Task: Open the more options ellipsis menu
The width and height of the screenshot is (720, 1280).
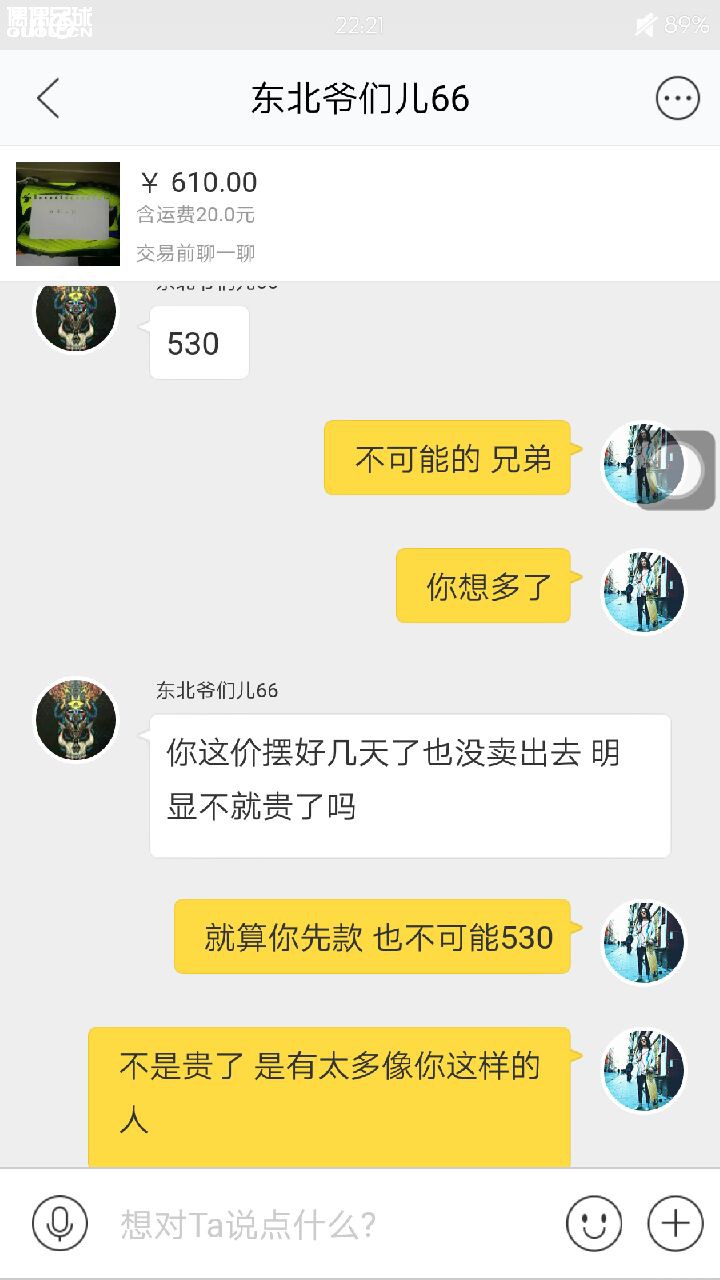Action: pyautogui.click(x=677, y=97)
